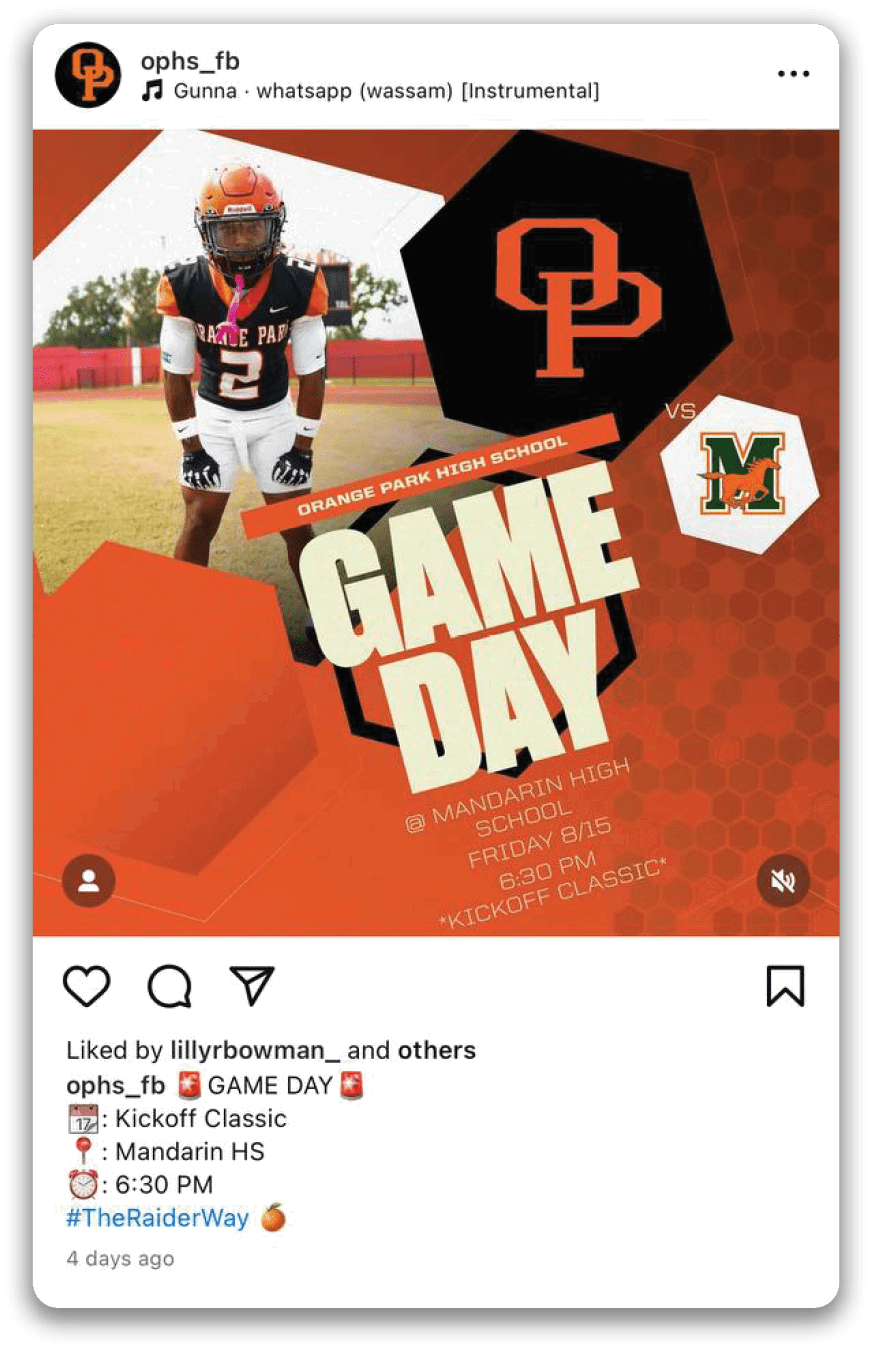Share the post via the paper plane

tap(251, 986)
